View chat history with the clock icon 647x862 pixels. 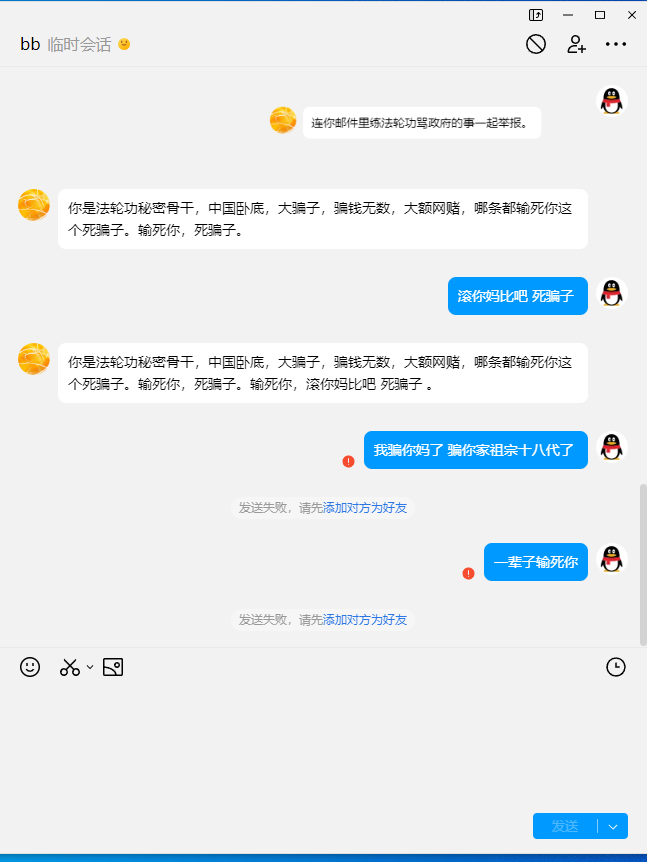tap(616, 667)
